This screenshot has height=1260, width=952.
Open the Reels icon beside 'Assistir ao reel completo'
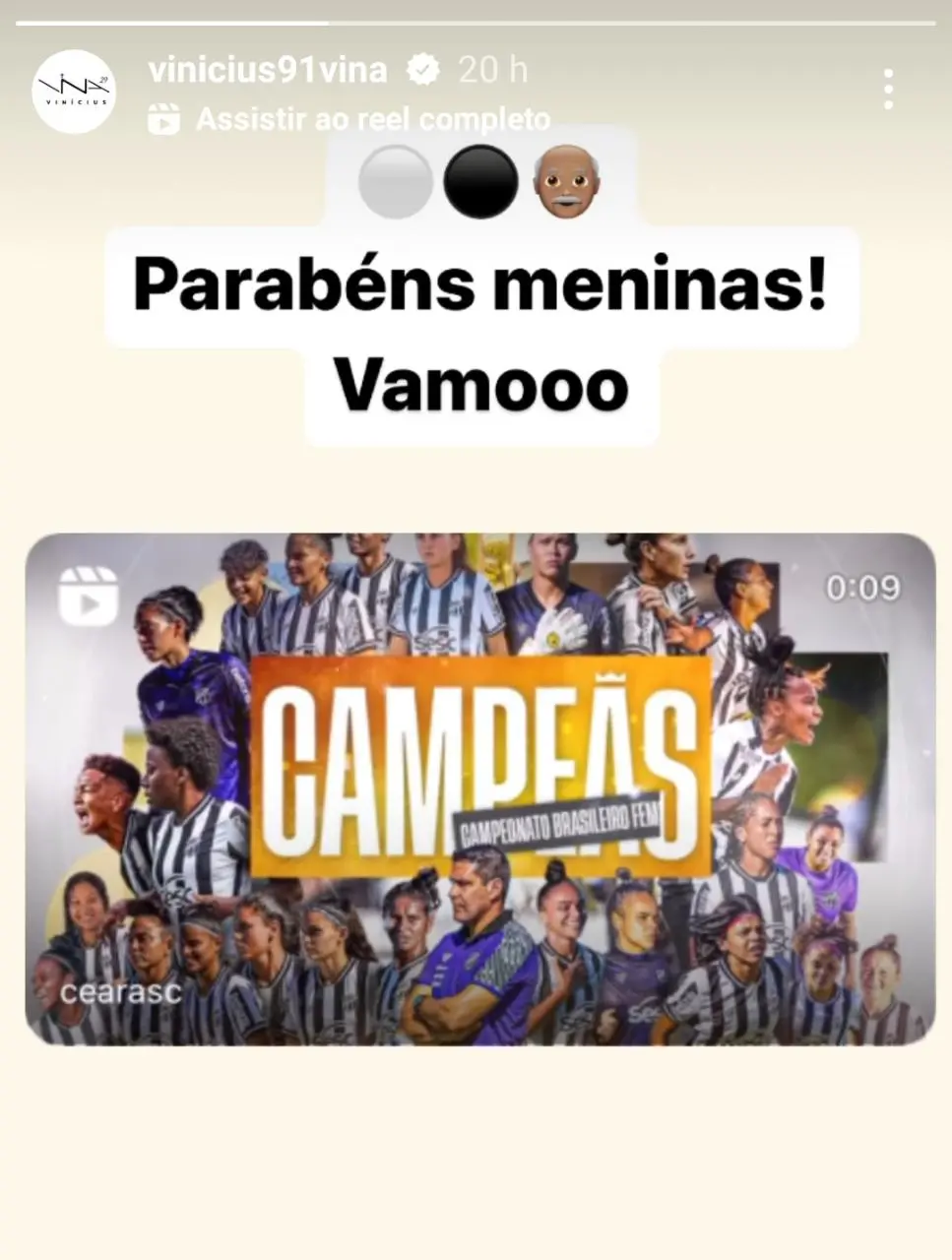point(167,118)
